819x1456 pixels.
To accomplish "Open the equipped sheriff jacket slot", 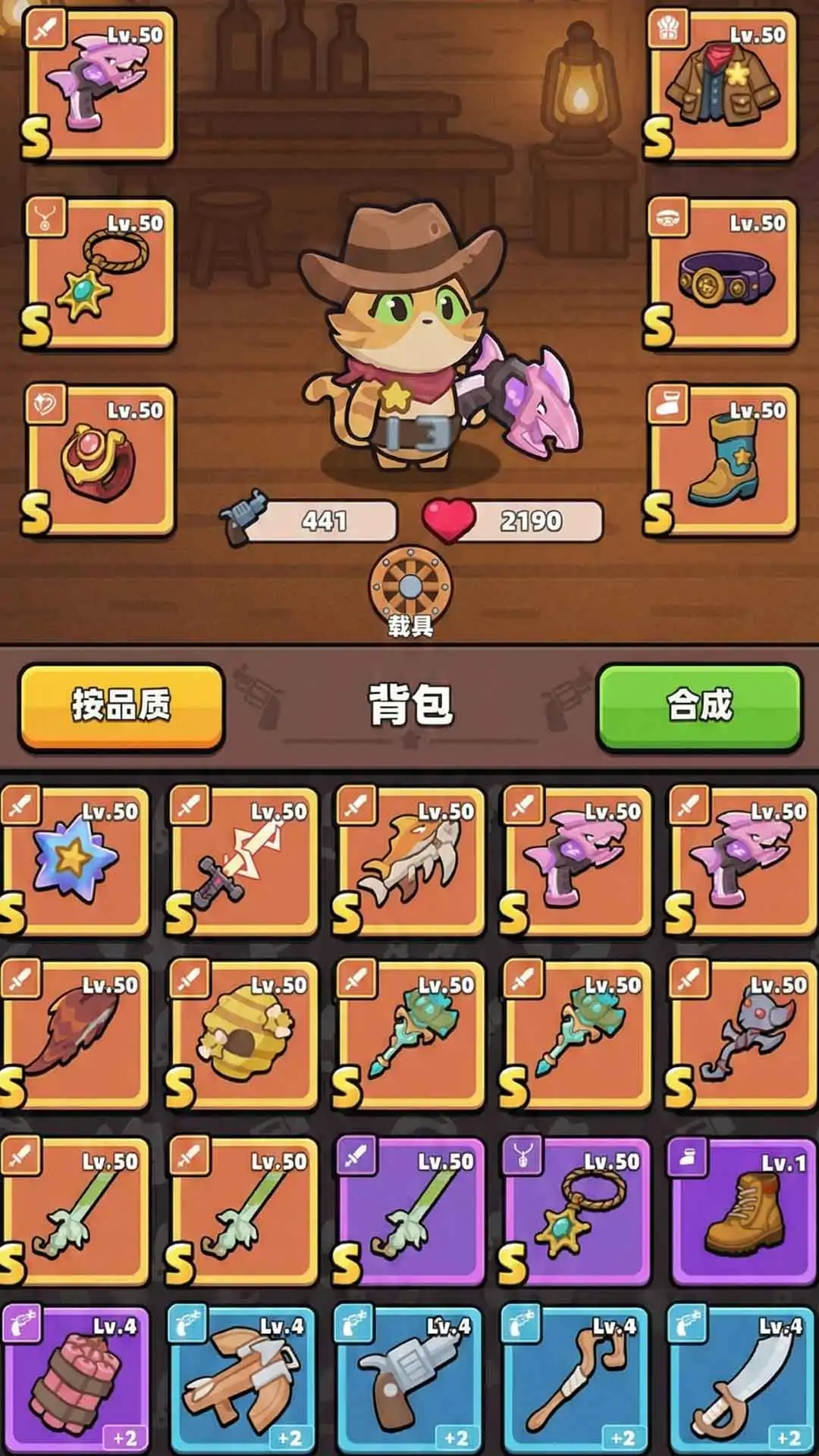I will click(721, 85).
